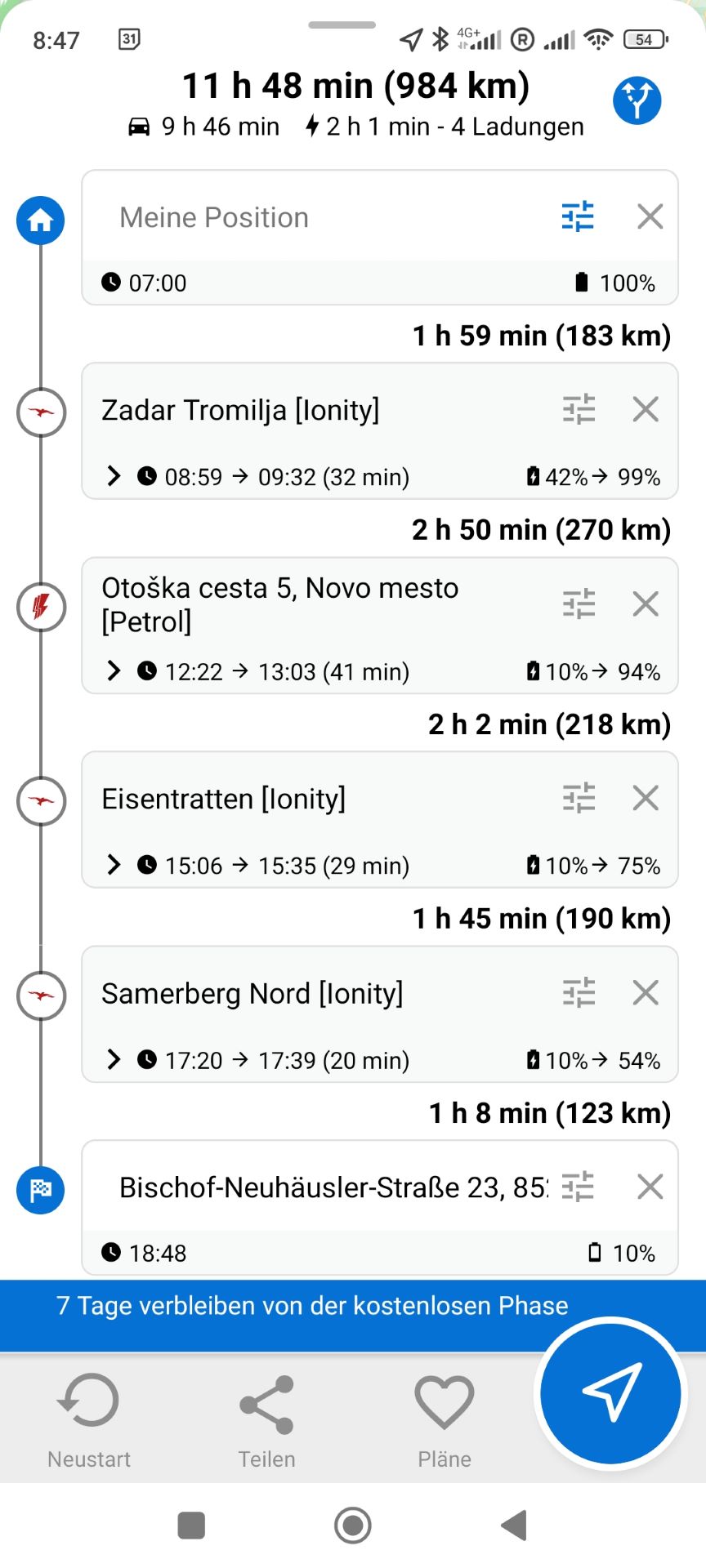Remove the Bischof-Neuhäusler-Straße destination
The image size is (706, 1568).
pyautogui.click(x=650, y=1187)
